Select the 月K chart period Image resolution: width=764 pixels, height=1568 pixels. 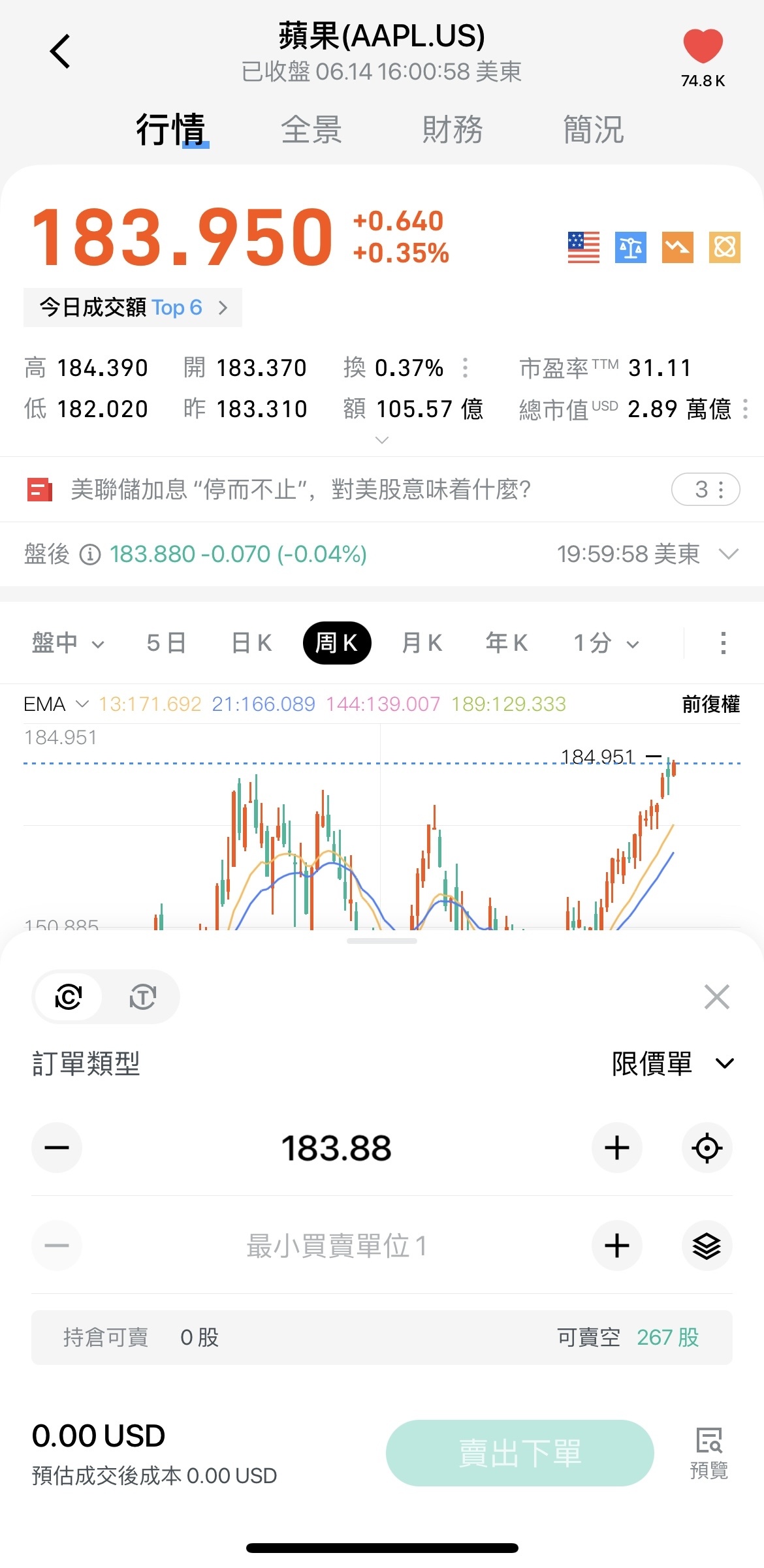422,643
